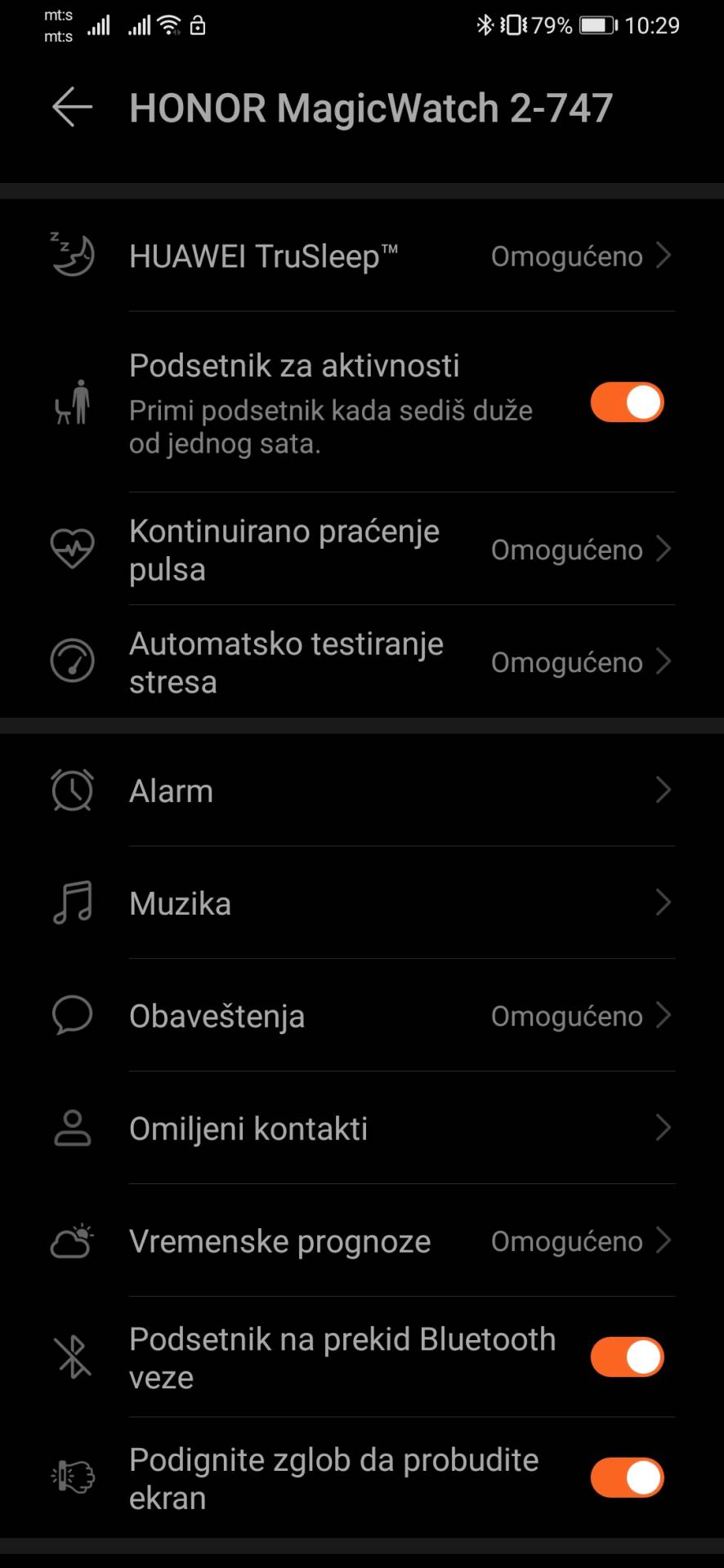Image resolution: width=724 pixels, height=1568 pixels.
Task: Click the alarm clock icon
Action: pyautogui.click(x=72, y=790)
